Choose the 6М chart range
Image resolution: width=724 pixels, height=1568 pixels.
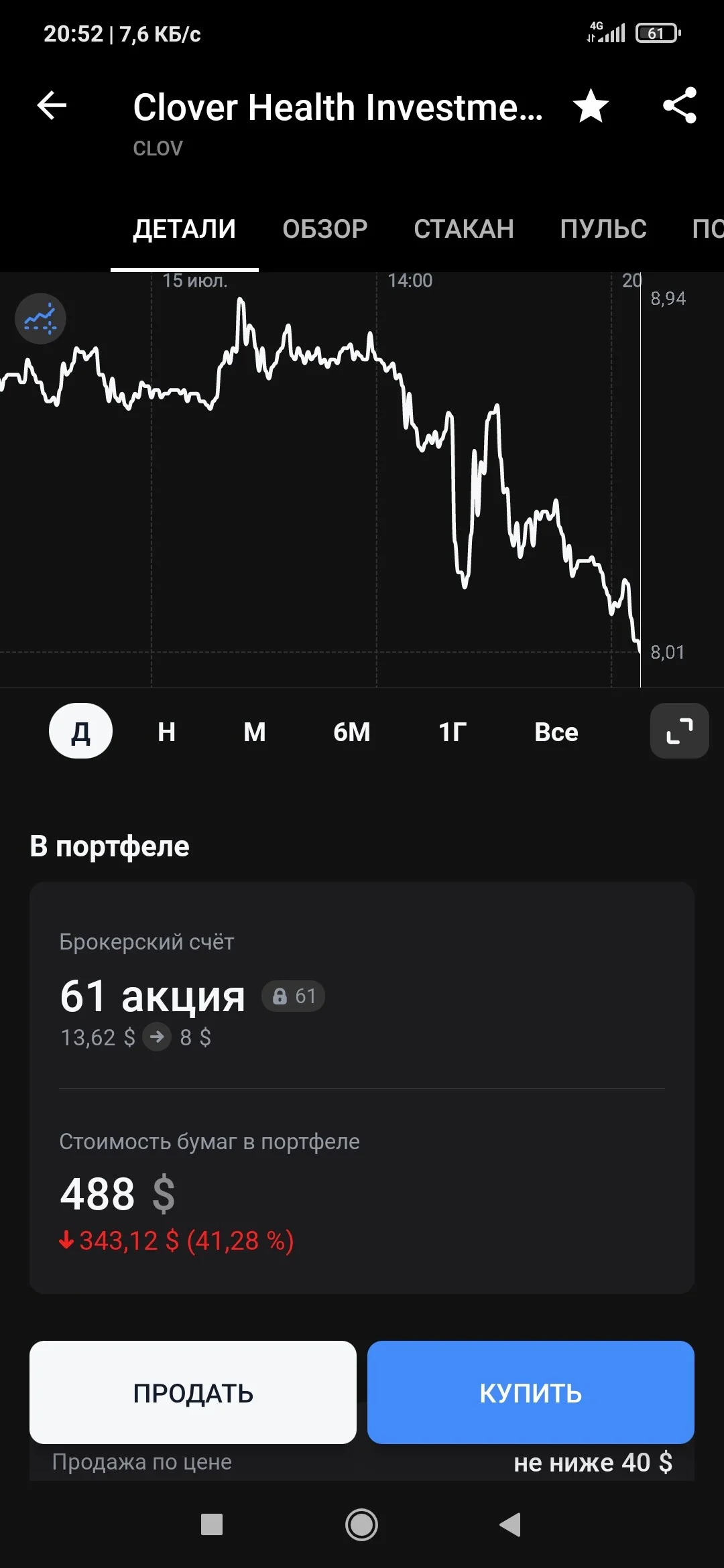coord(352,732)
